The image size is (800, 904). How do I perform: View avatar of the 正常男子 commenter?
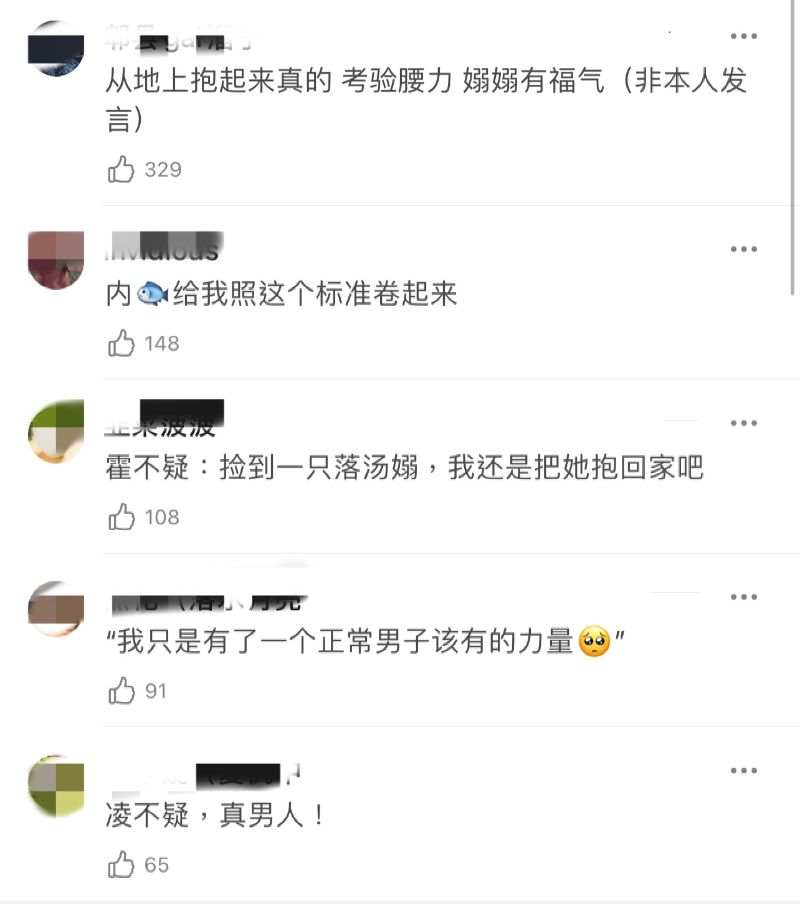click(x=56, y=607)
